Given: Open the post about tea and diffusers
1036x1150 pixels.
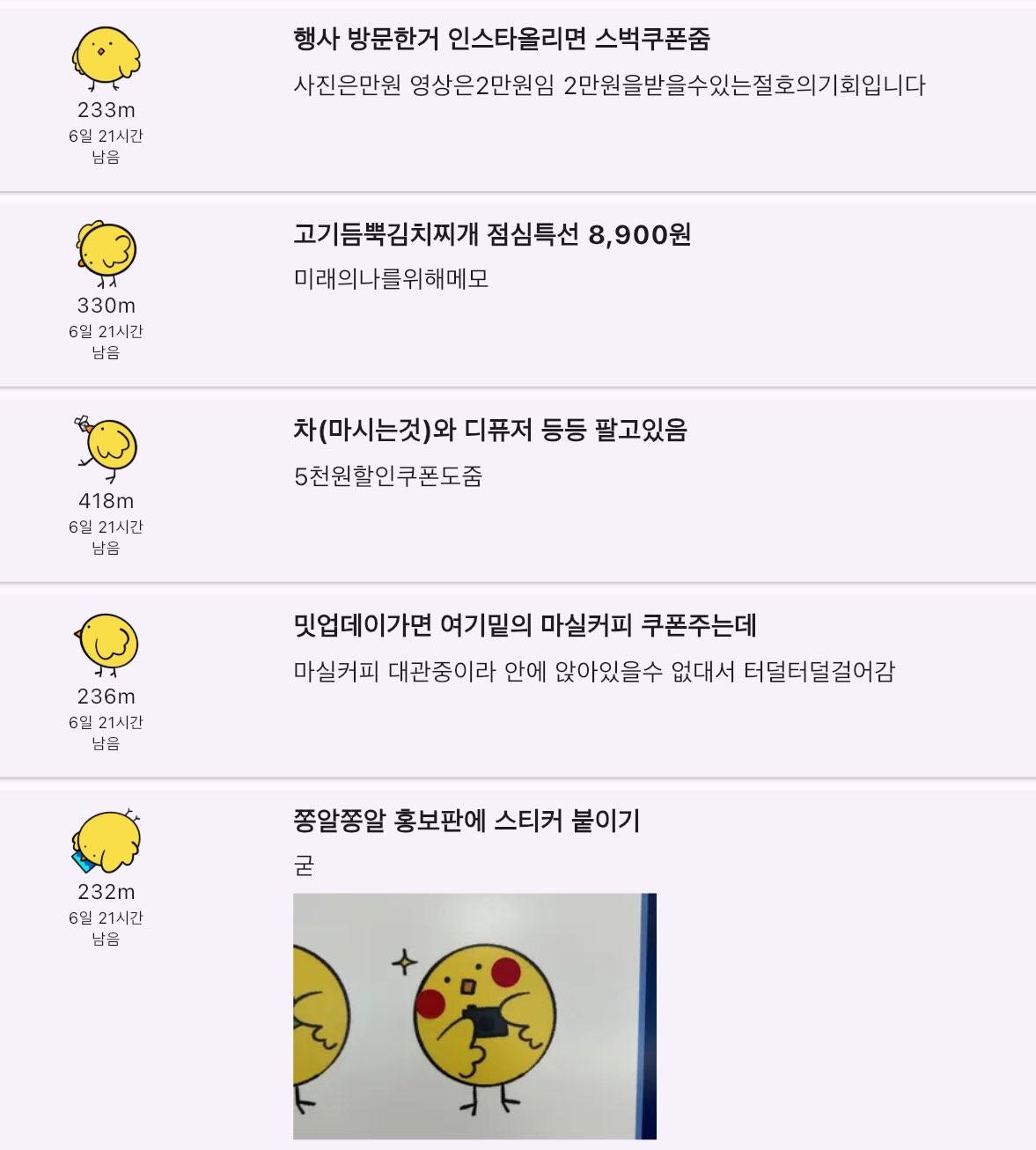Looking at the screenshot, I should [x=490, y=431].
